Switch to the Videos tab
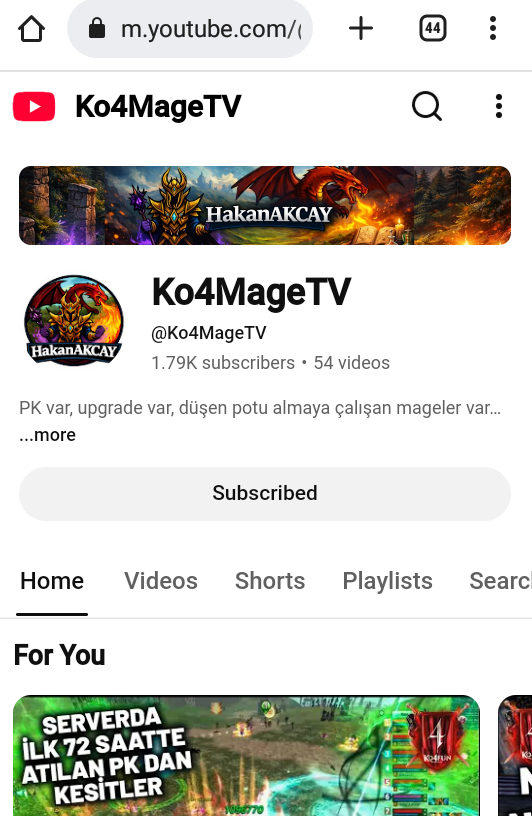Viewport: 532px width, 816px height. tap(161, 581)
